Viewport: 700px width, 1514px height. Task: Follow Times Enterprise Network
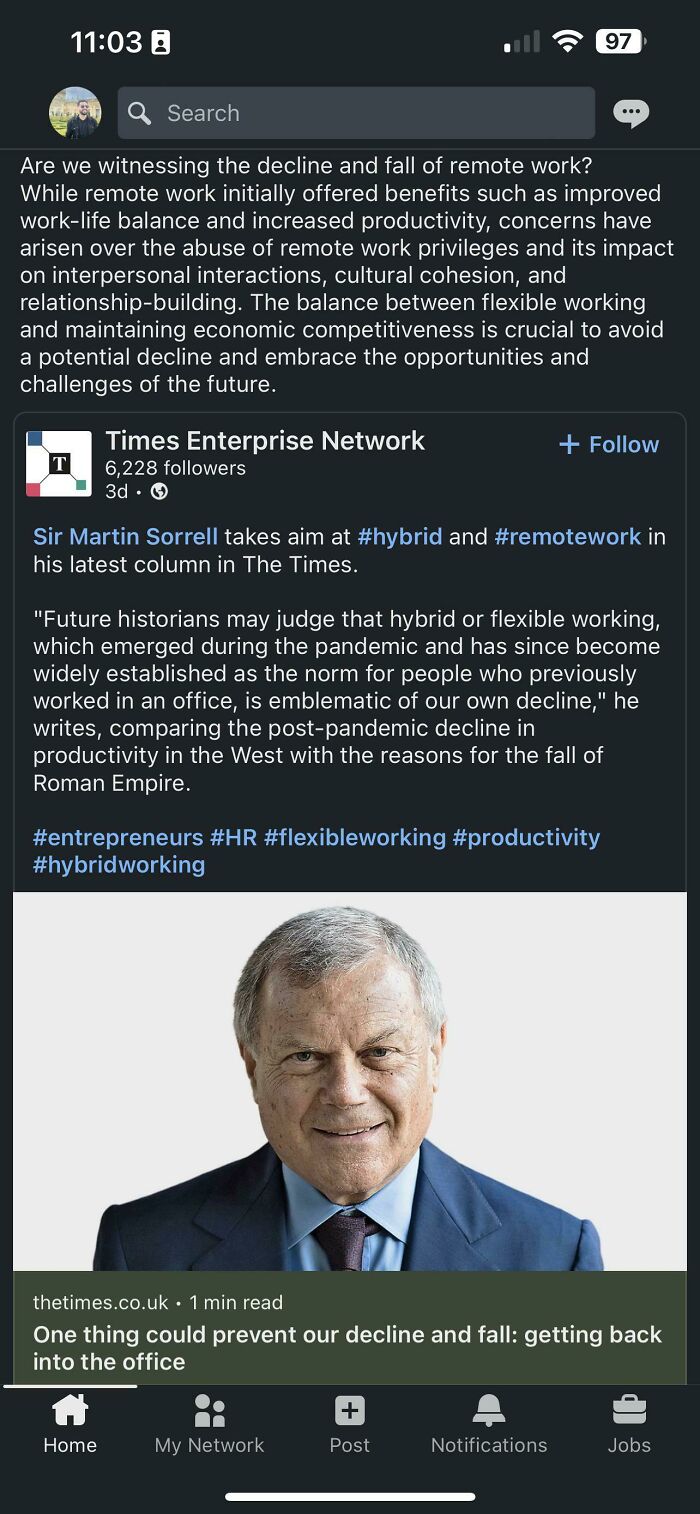(x=609, y=444)
